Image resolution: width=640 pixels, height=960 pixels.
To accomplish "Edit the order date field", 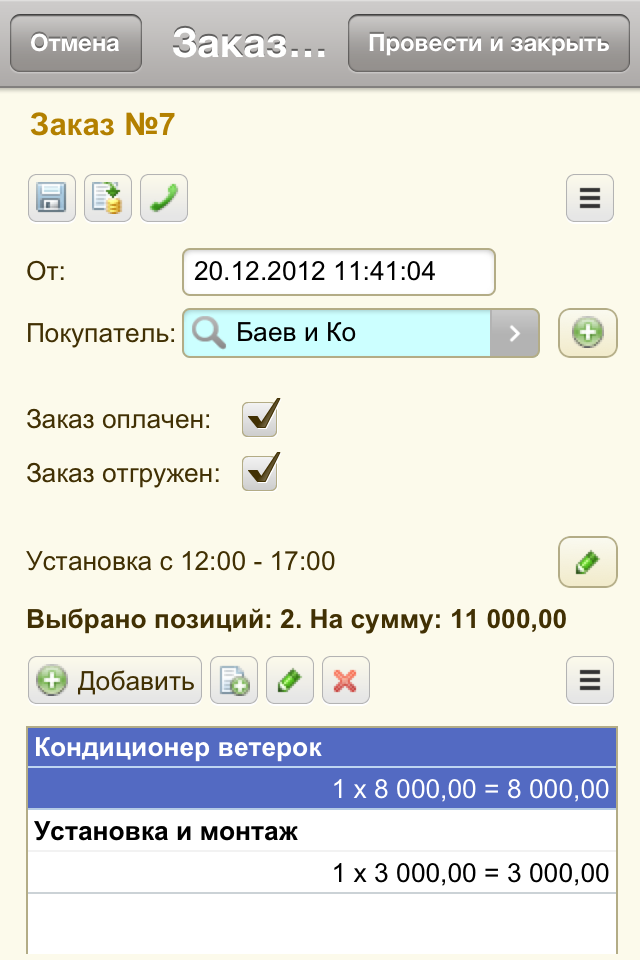I will pos(338,272).
